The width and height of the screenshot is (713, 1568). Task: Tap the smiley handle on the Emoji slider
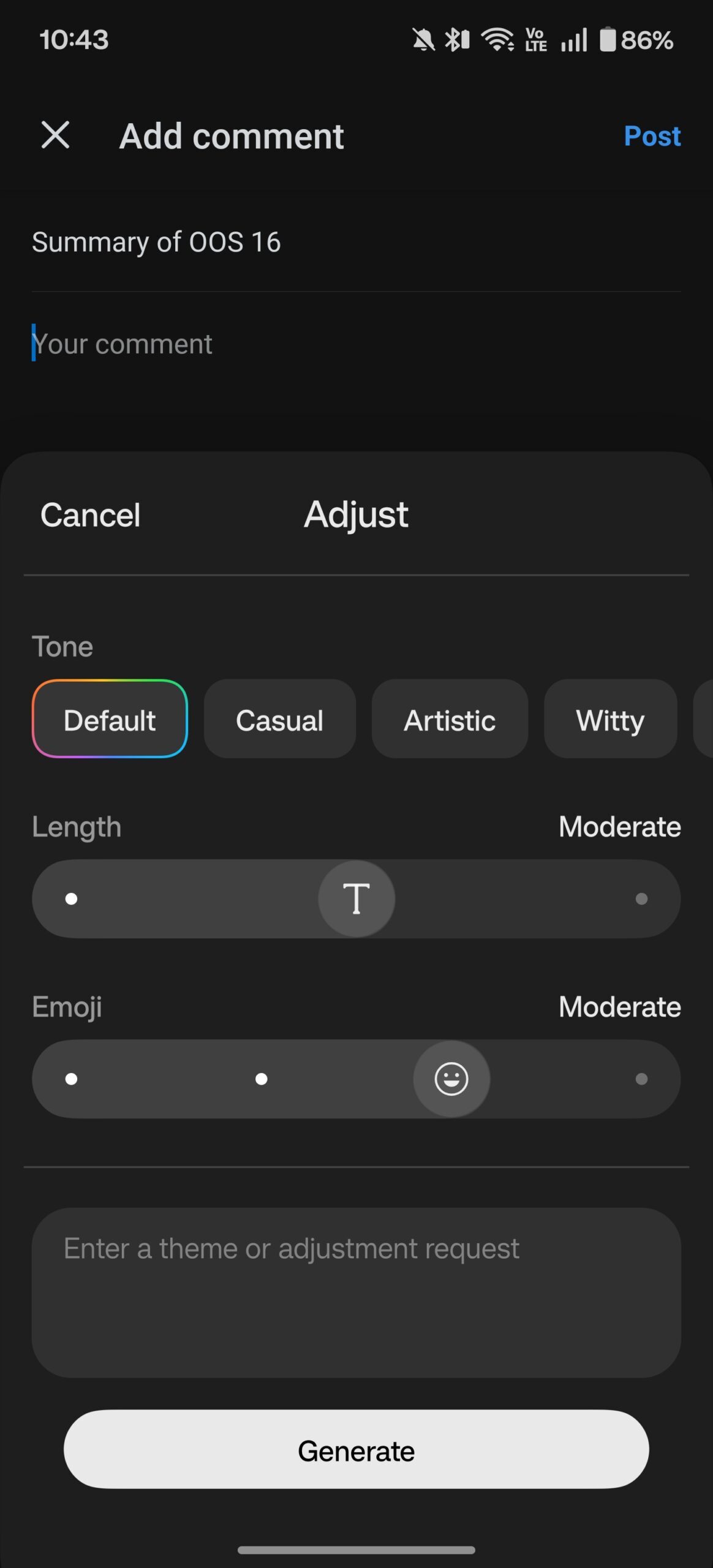pyautogui.click(x=451, y=1079)
